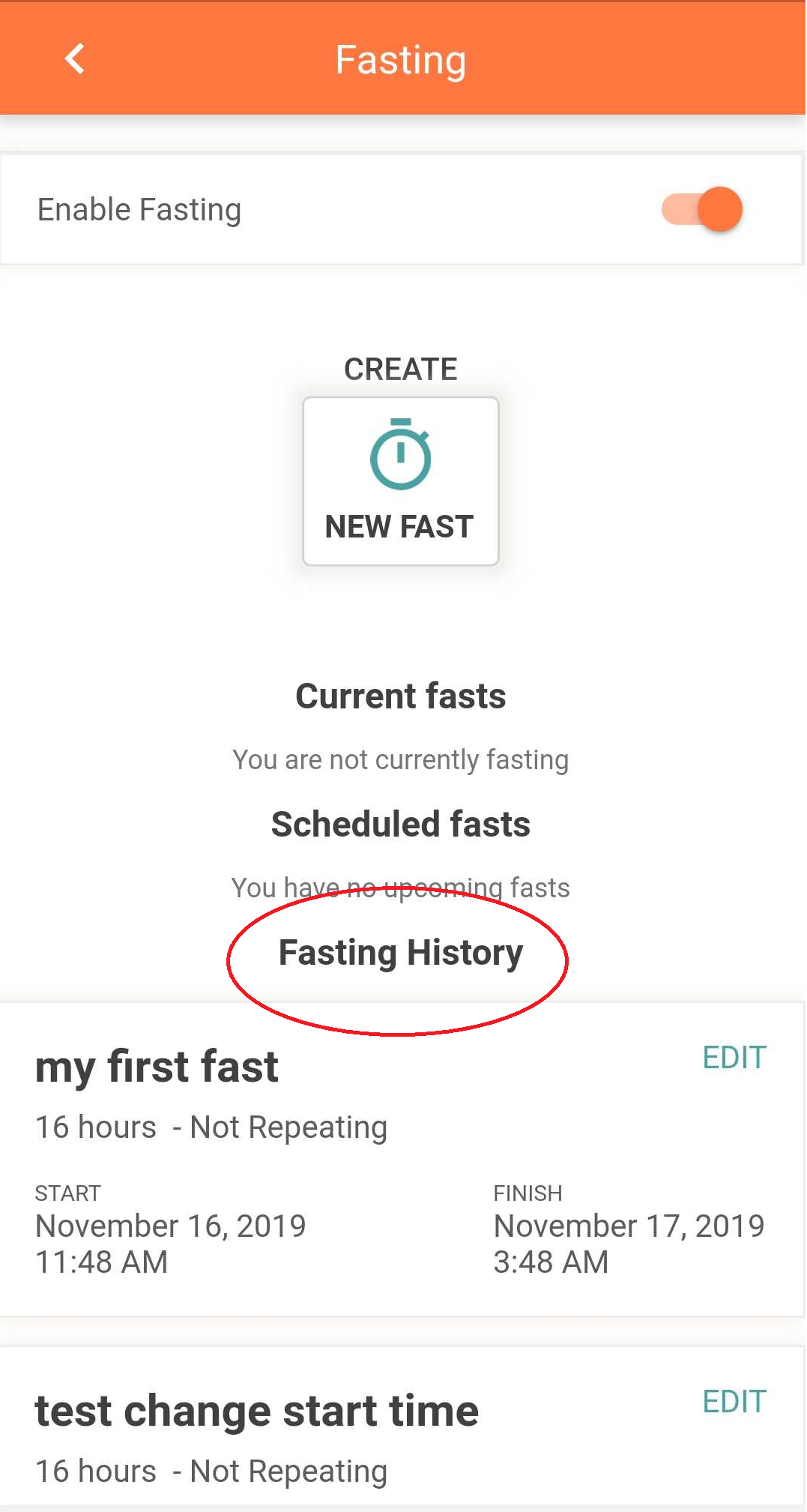Go back from the Fasting screen
Image resolution: width=807 pixels, height=1512 pixels.
coord(74,59)
